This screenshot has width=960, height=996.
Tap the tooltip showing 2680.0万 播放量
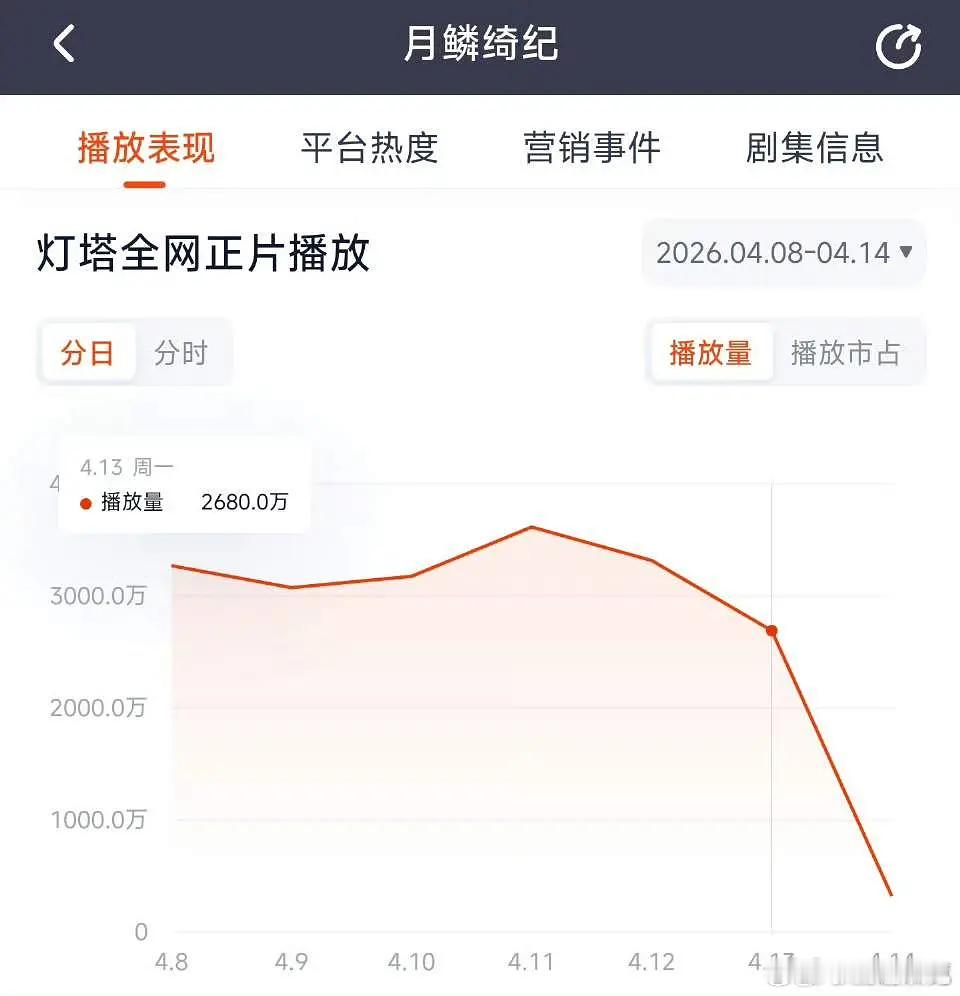tap(183, 486)
